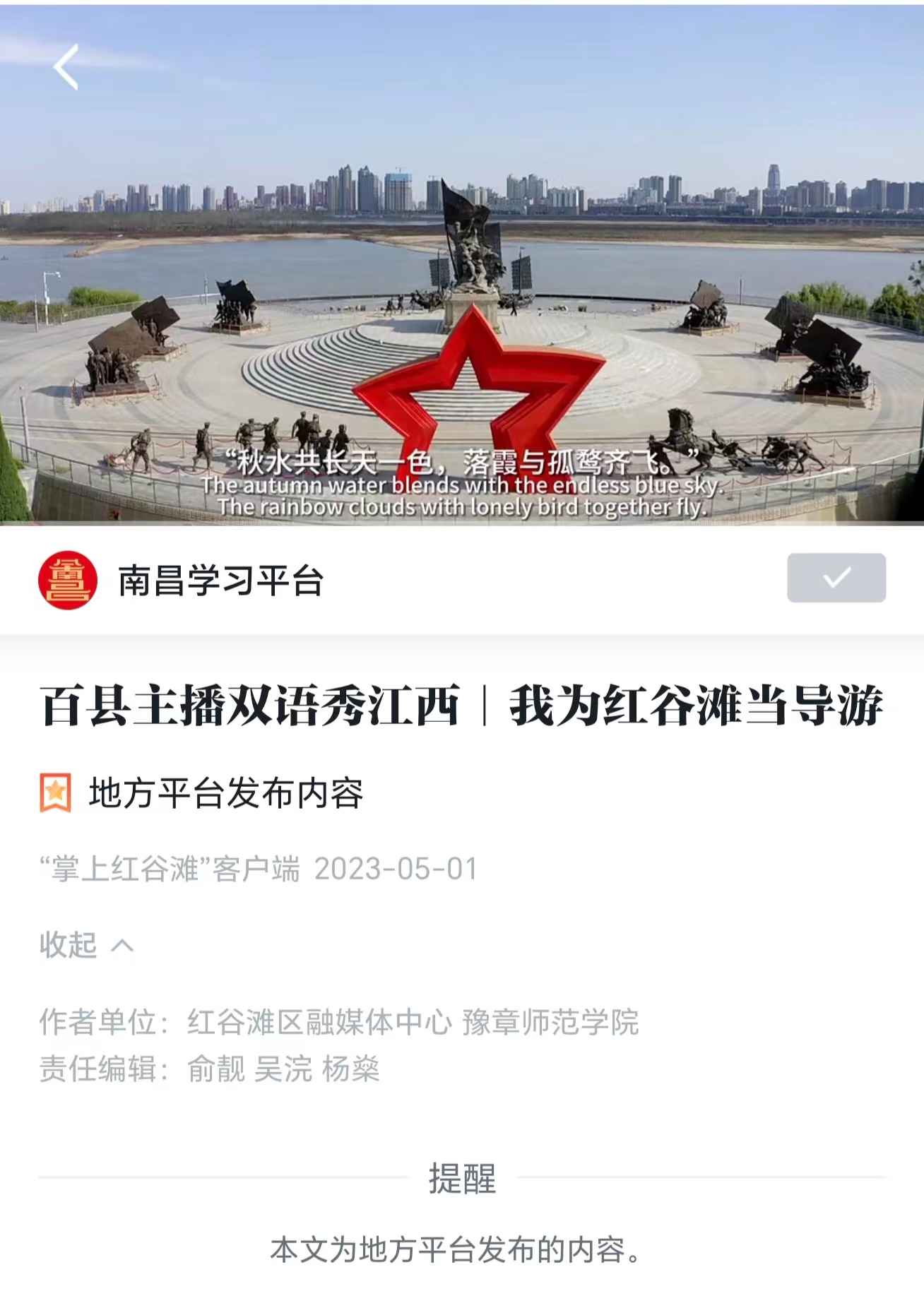
Task: Tap the checkmark button beside 南昌学习平台
Action: coord(836,578)
